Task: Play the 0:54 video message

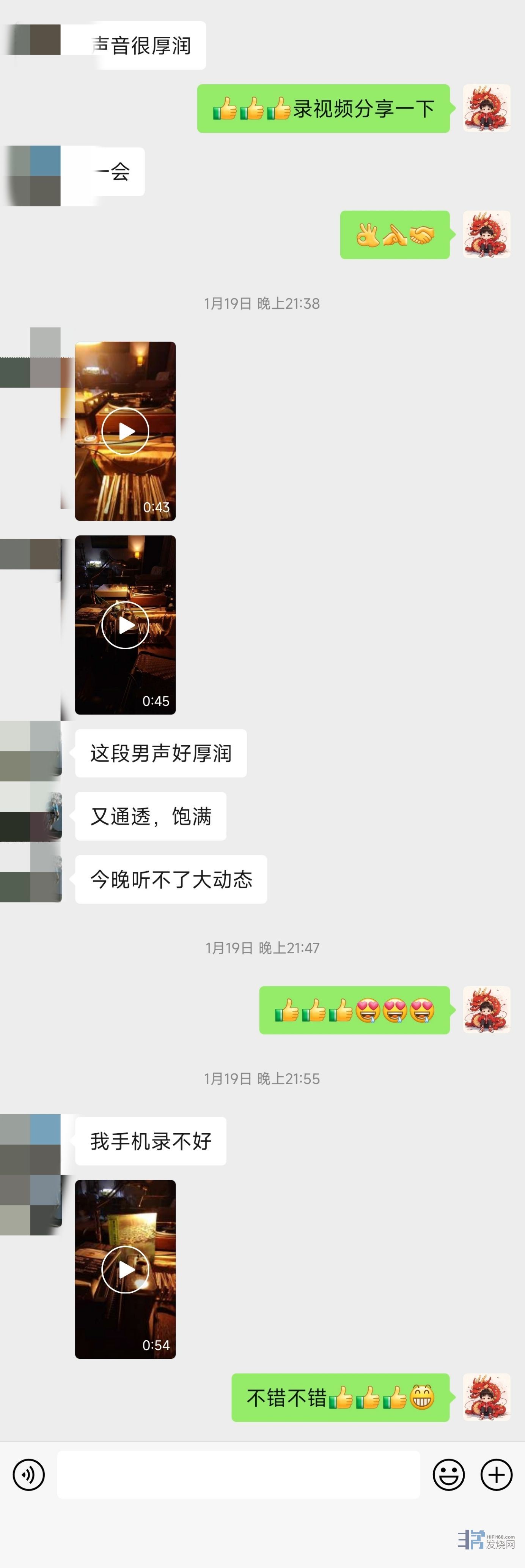Action: [125, 1269]
